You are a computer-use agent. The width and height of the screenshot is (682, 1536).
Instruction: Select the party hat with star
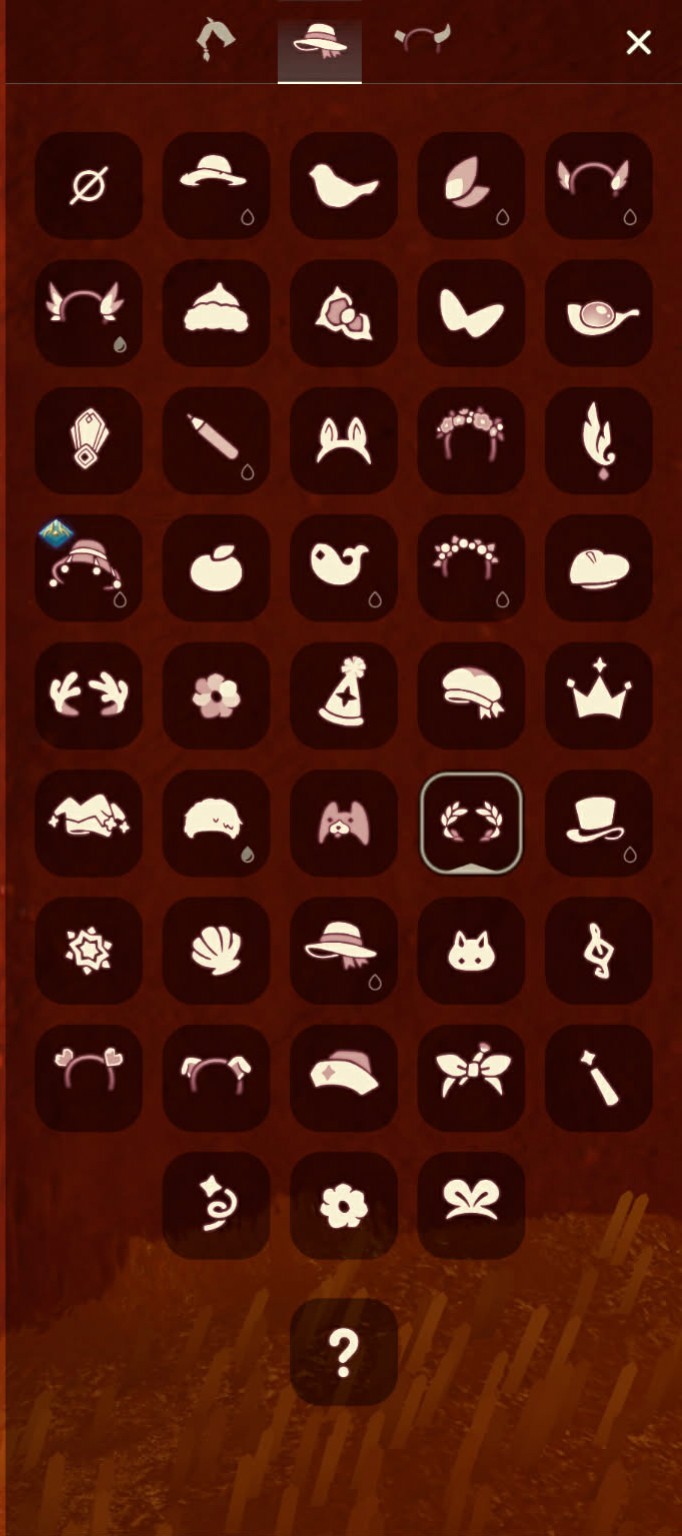(x=343, y=695)
